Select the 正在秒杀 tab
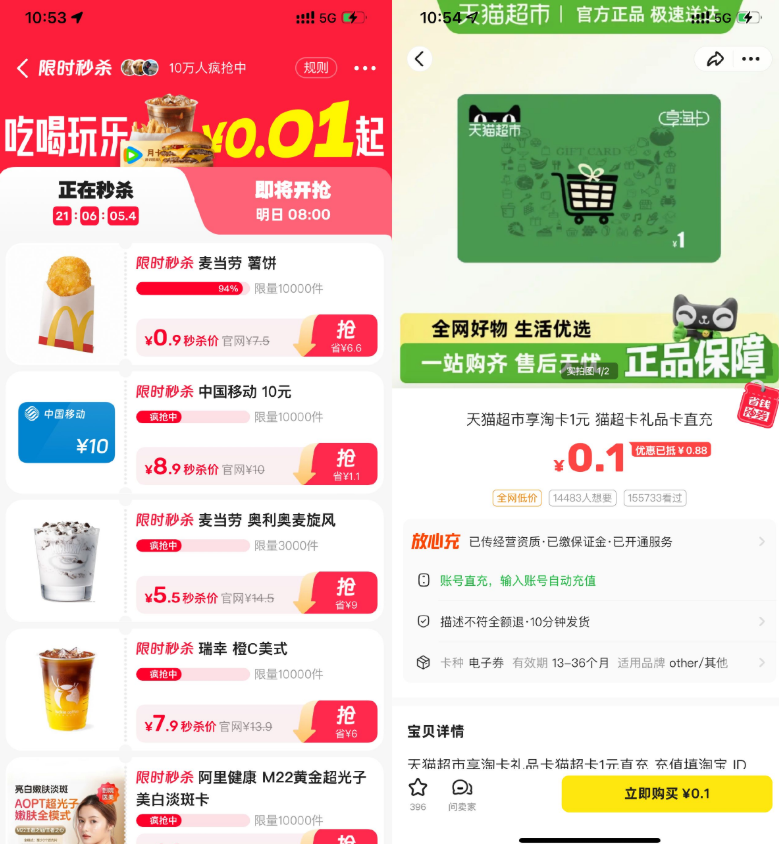The image size is (779, 844). pos(95,201)
